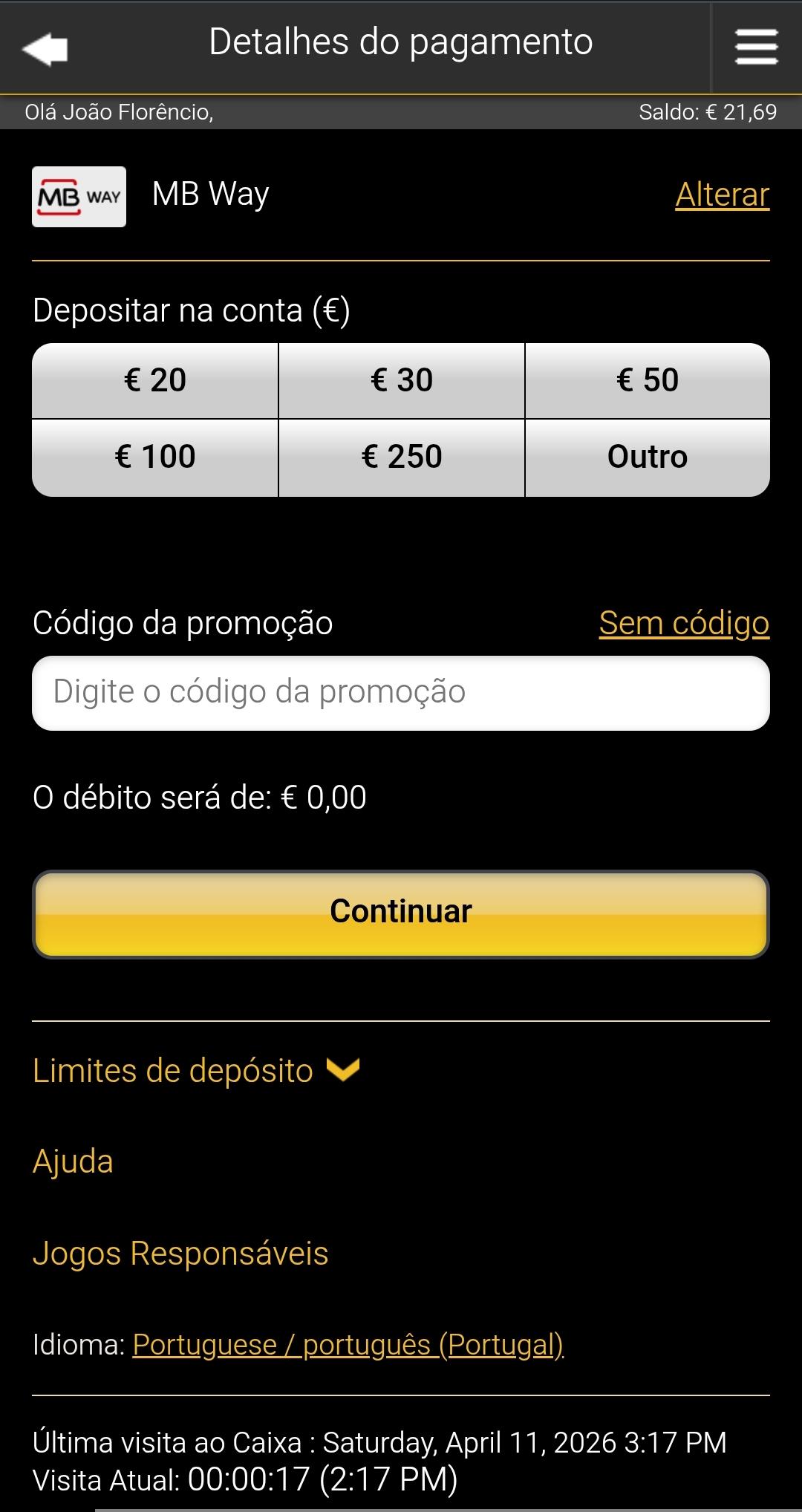Choose the € 30 deposit amount

click(401, 380)
